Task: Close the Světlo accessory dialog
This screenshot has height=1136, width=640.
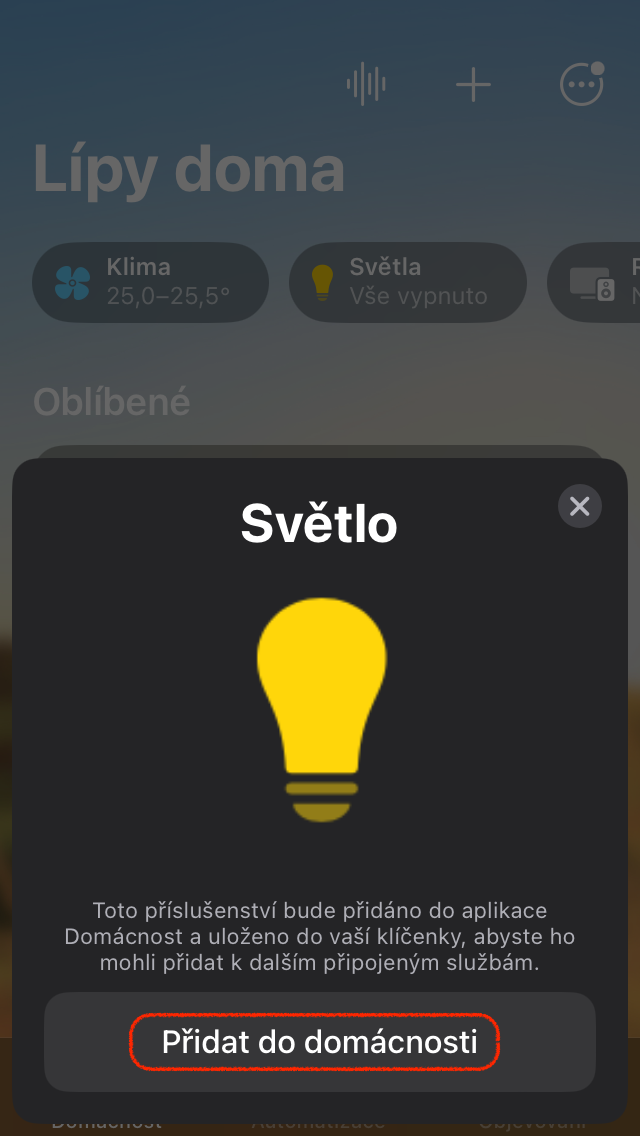Action: (x=579, y=507)
